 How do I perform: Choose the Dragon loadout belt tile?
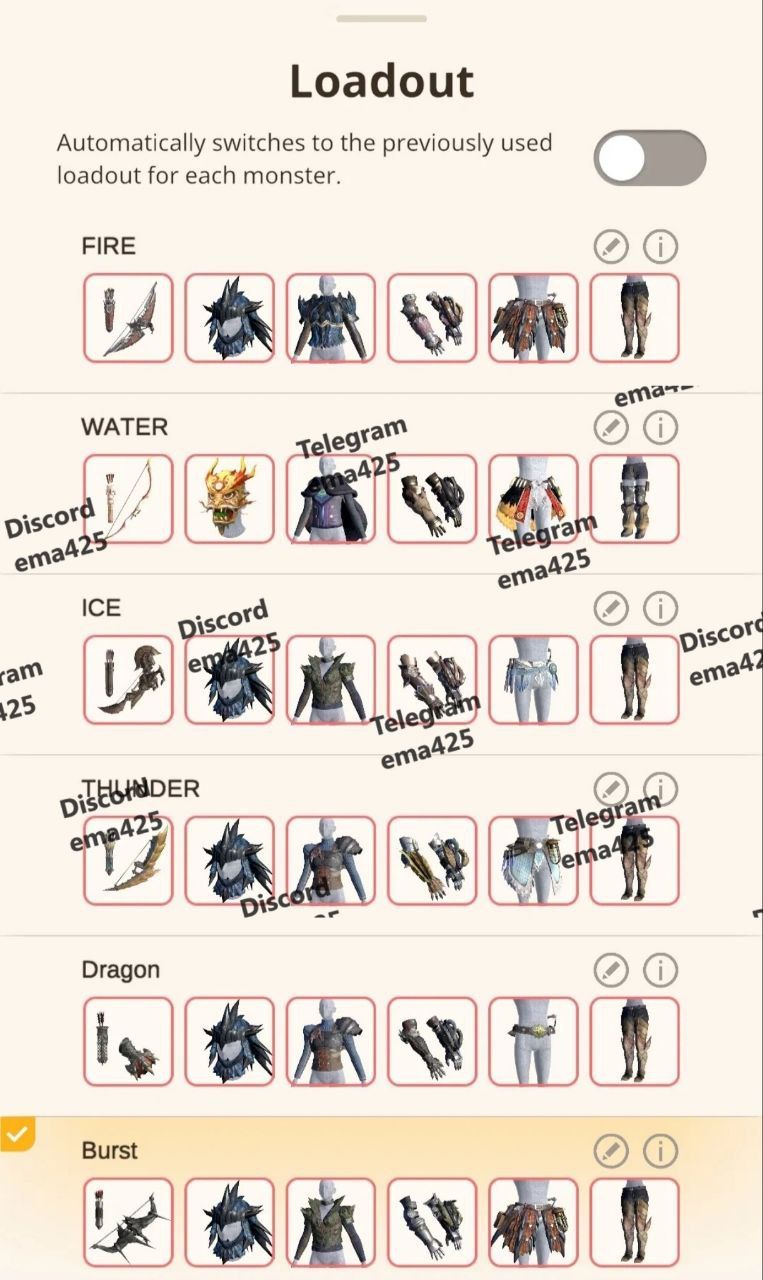pos(533,1041)
